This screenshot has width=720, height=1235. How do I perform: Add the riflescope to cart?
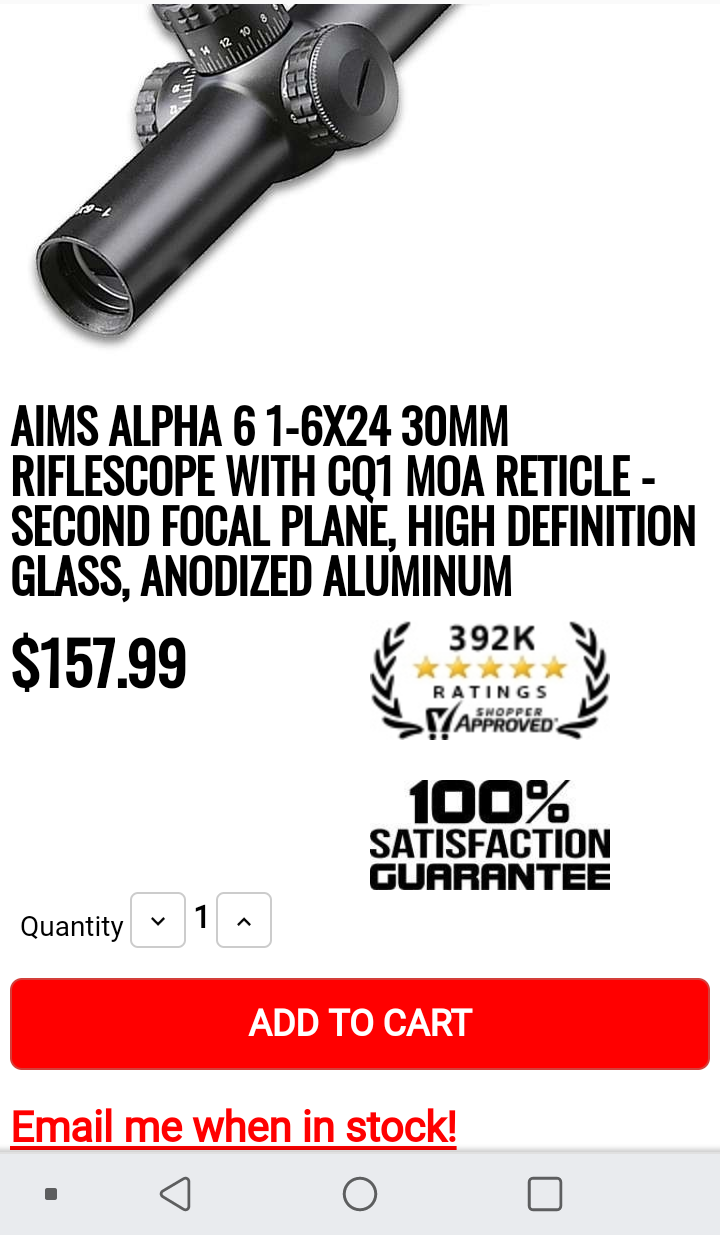360,1023
